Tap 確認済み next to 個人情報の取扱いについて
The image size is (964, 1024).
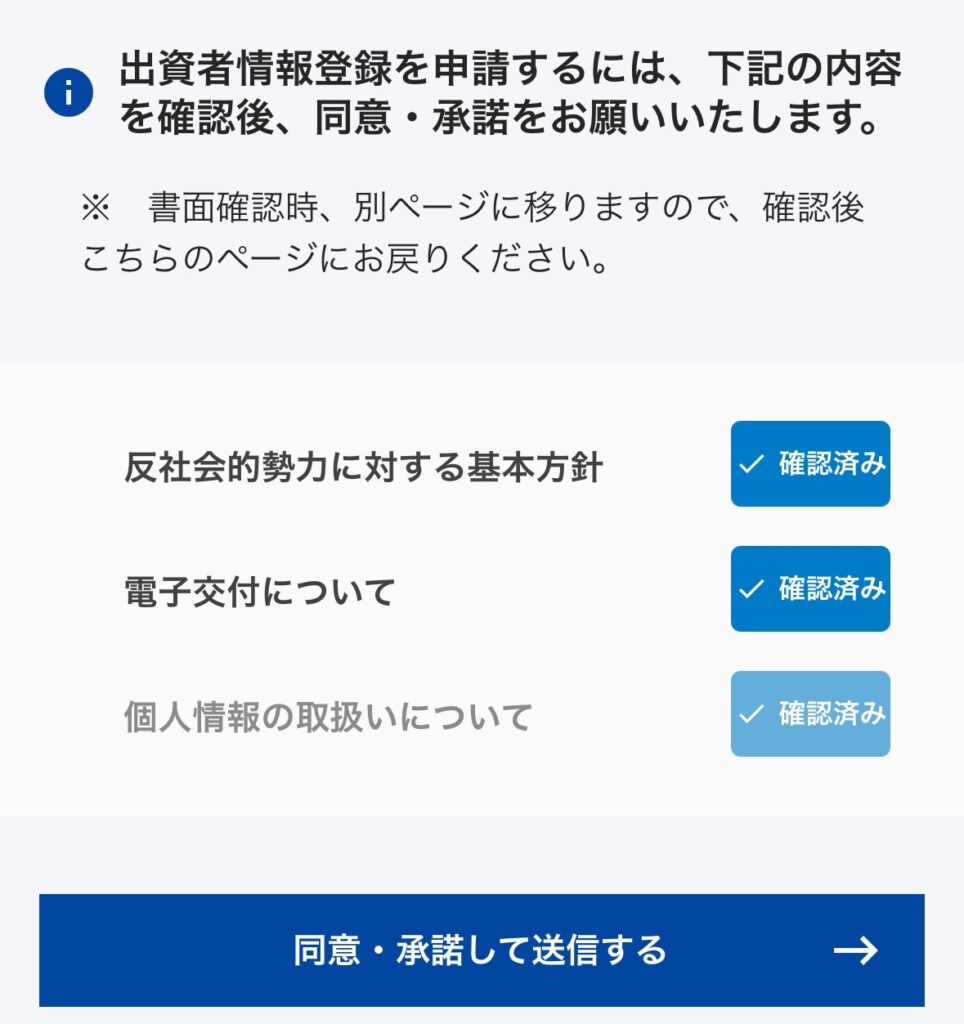pos(810,714)
